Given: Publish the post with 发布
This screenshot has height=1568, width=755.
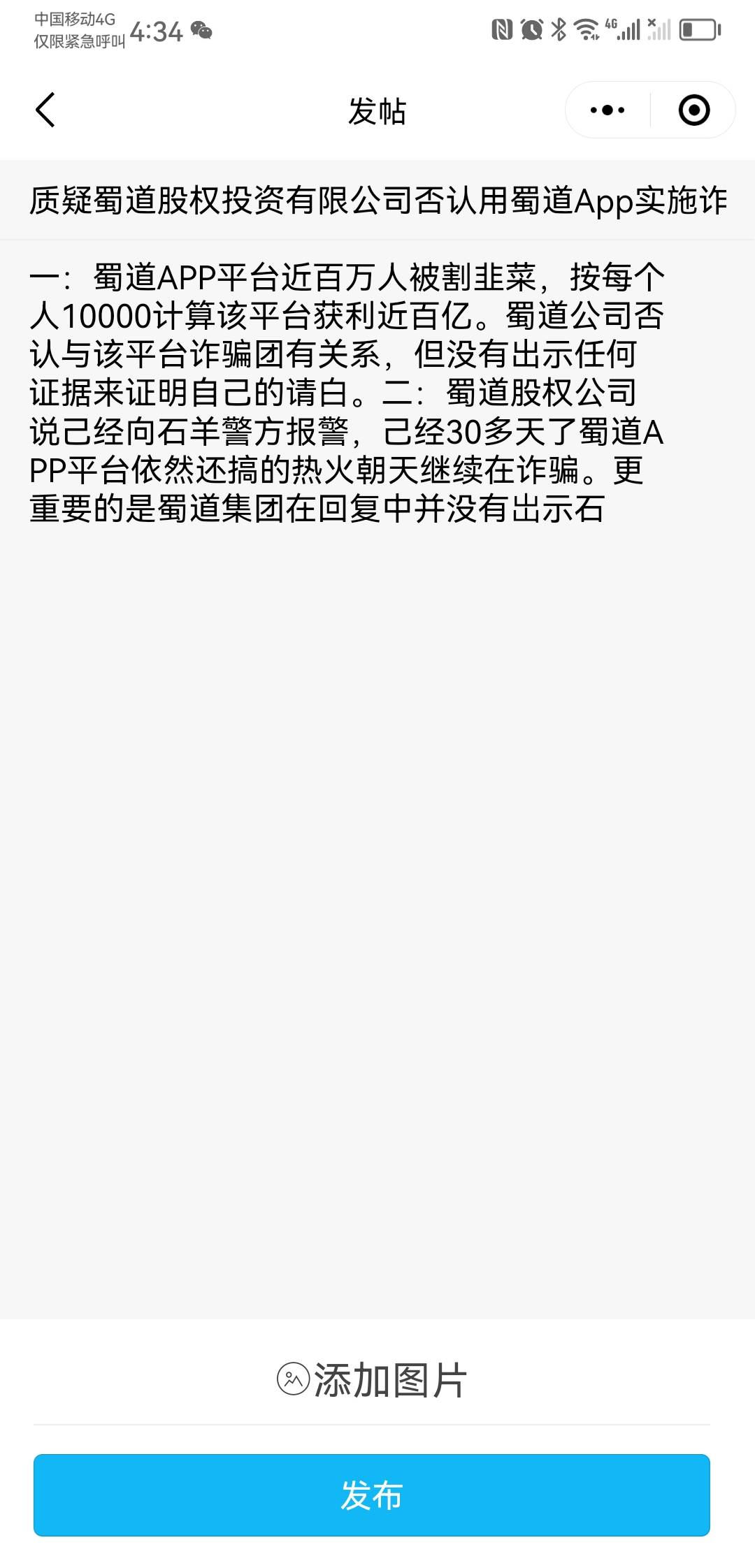Looking at the screenshot, I should tap(372, 1495).
